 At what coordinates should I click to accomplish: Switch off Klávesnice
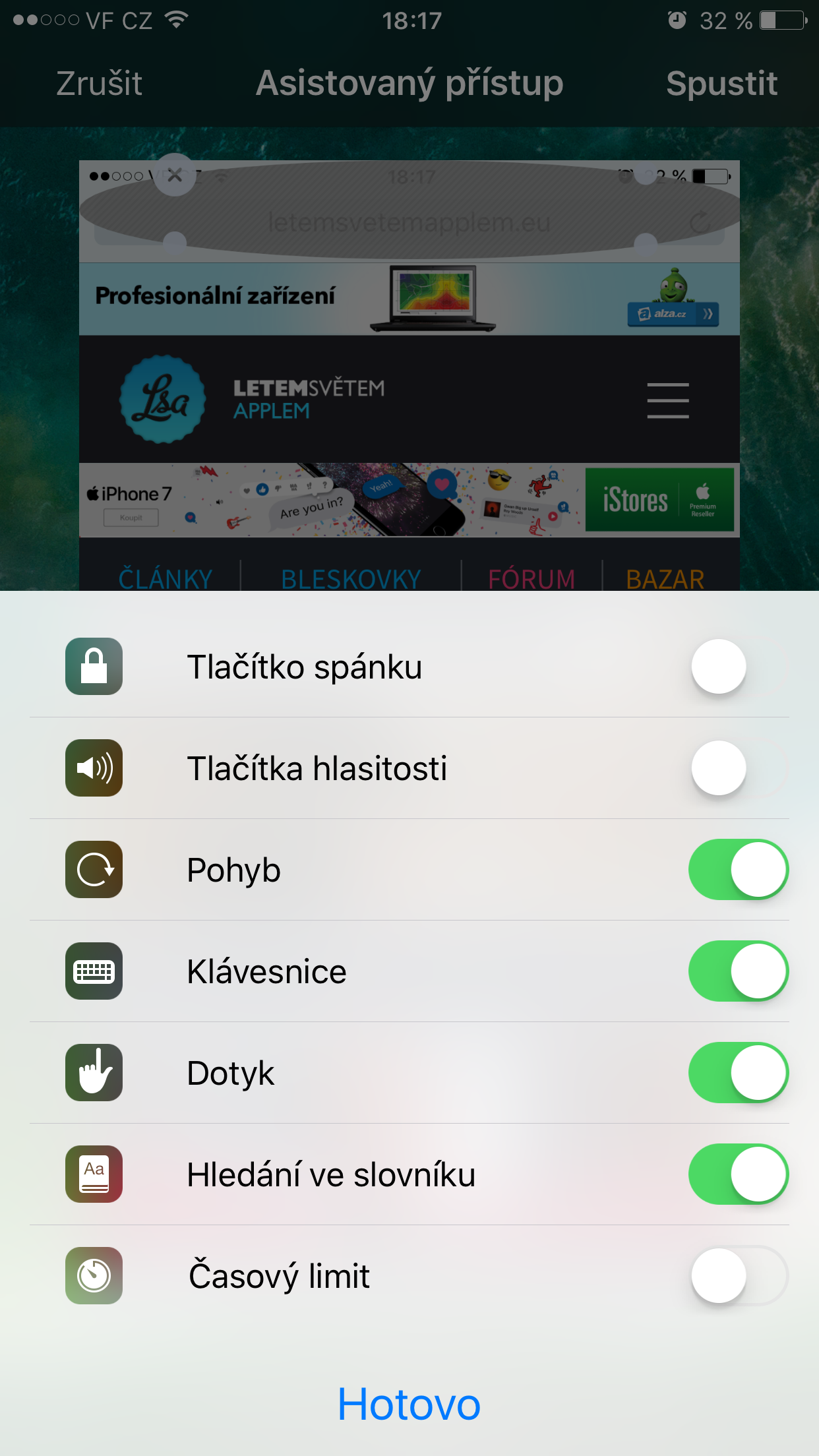point(738,971)
